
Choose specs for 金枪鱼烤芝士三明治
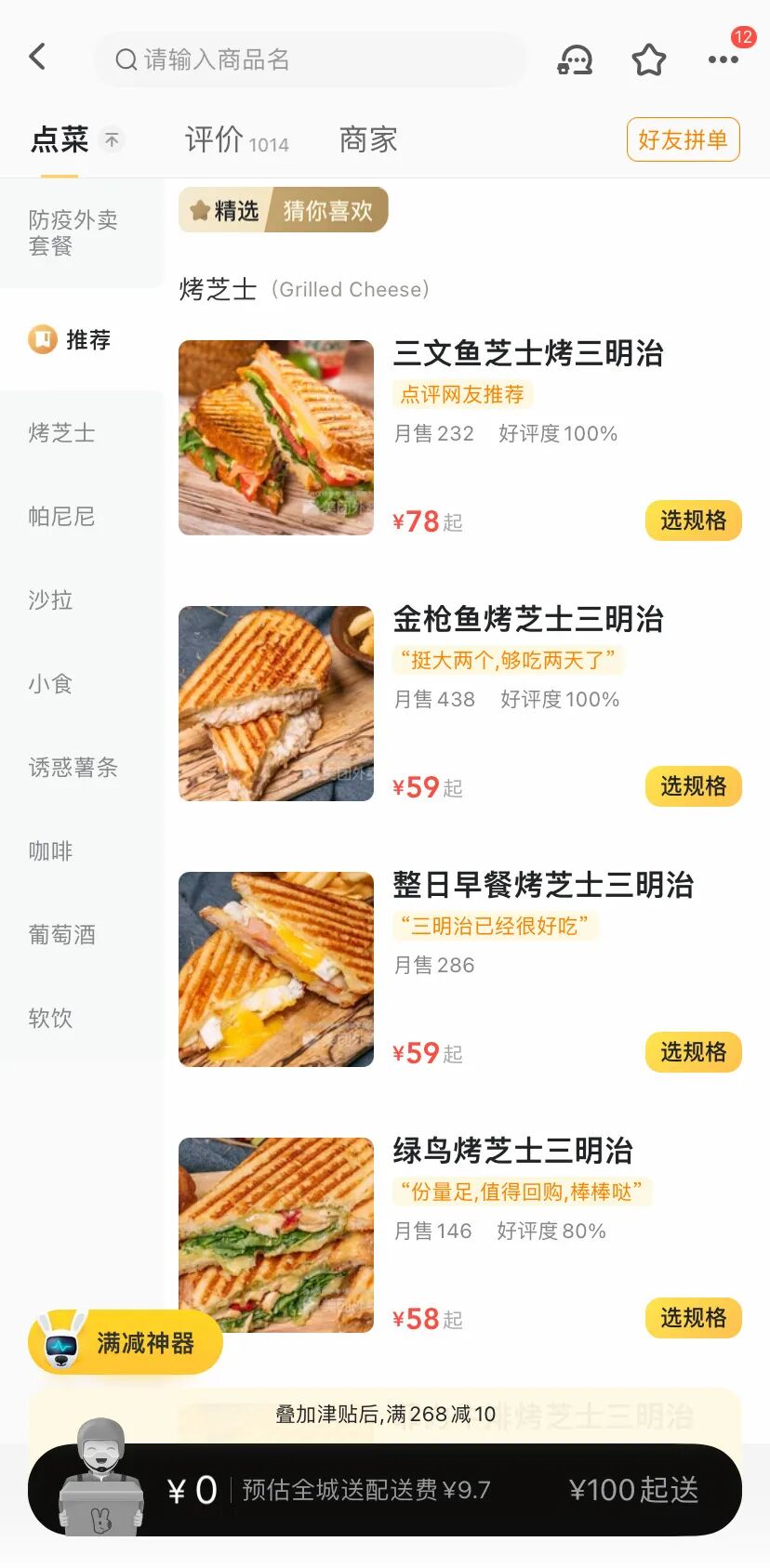pos(693,786)
